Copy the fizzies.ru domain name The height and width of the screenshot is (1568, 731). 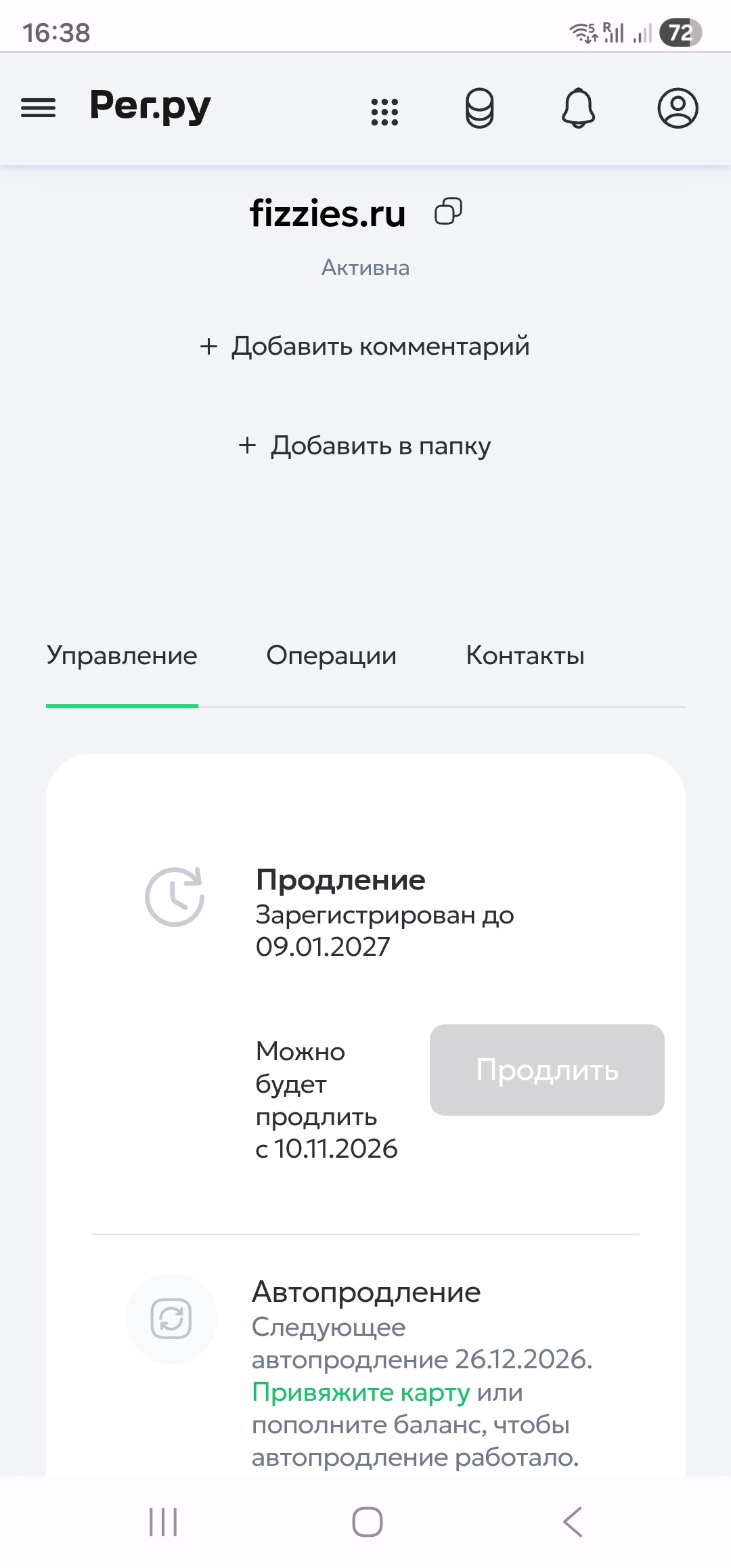(448, 211)
